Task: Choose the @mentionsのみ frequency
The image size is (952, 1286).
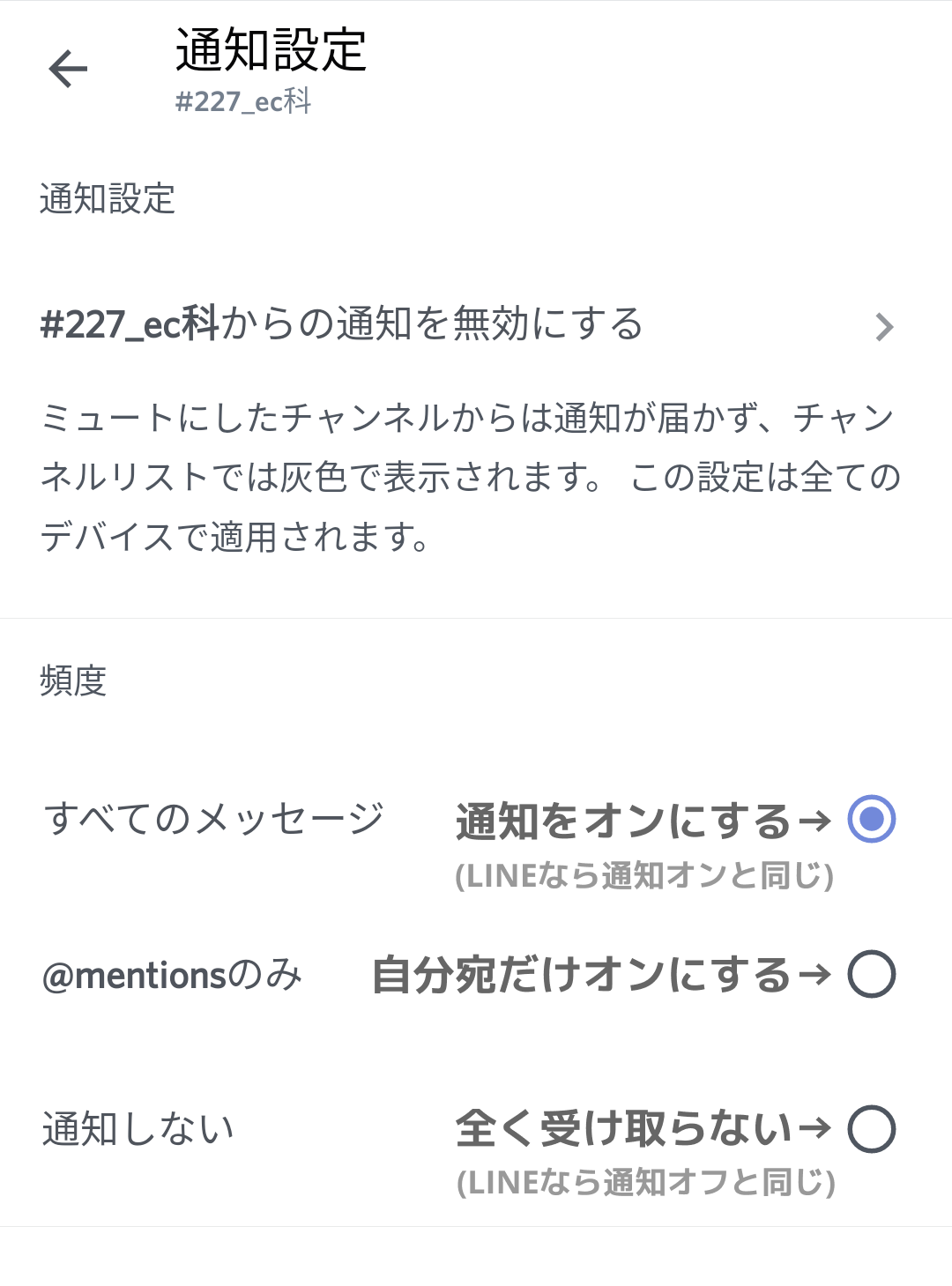Action: 871,974
